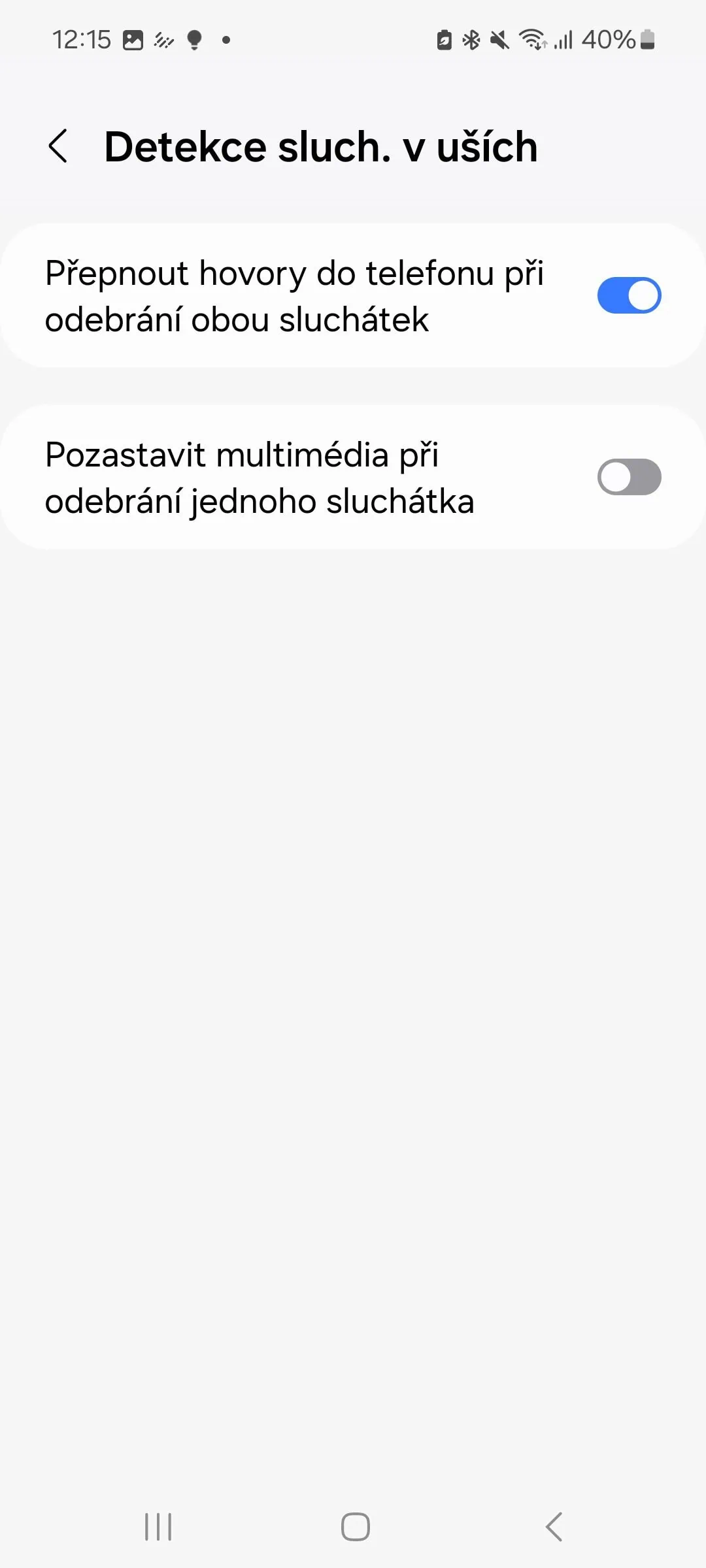Open recent apps in navigation bar
Screen dimensions: 706x1568
pyautogui.click(x=158, y=1527)
